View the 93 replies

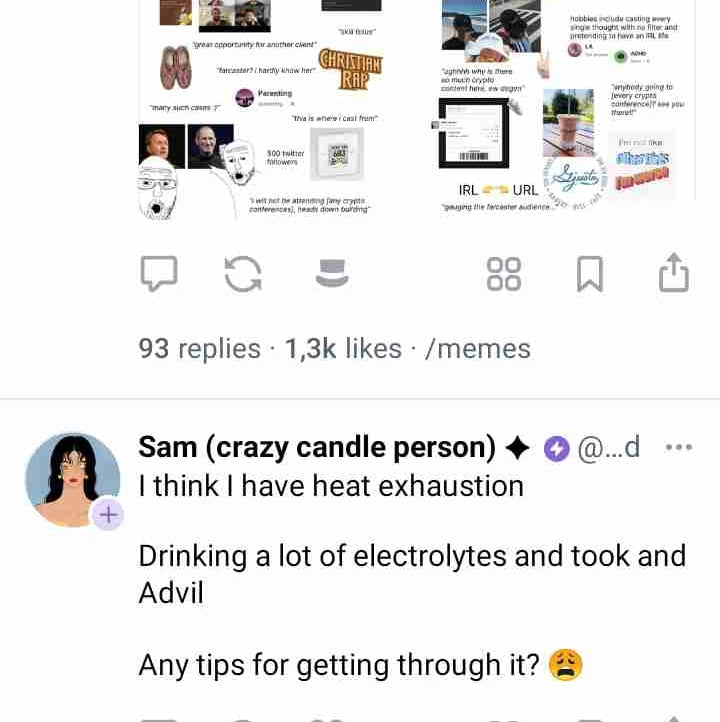click(x=199, y=348)
